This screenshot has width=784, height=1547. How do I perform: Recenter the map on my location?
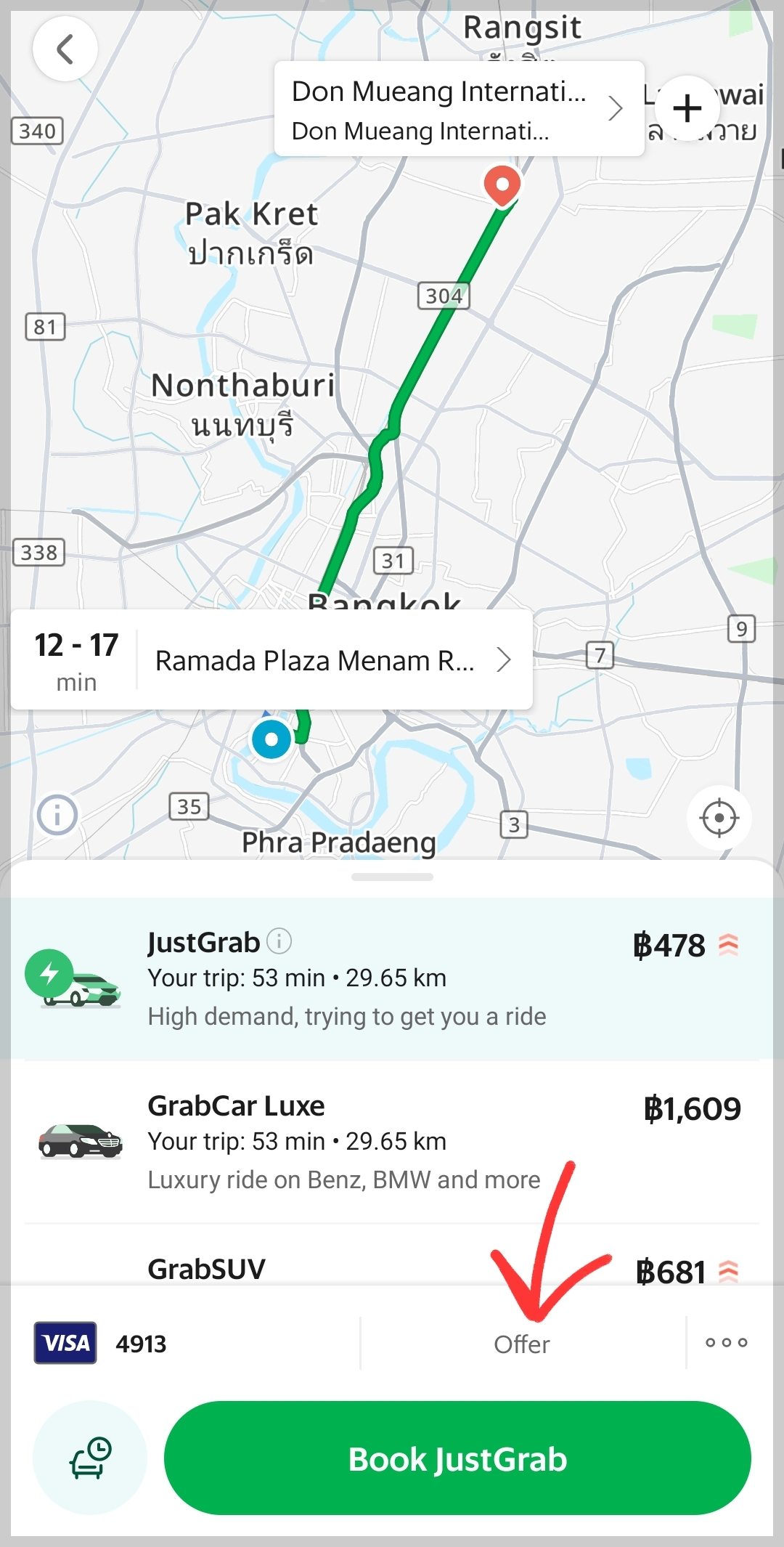click(x=719, y=818)
